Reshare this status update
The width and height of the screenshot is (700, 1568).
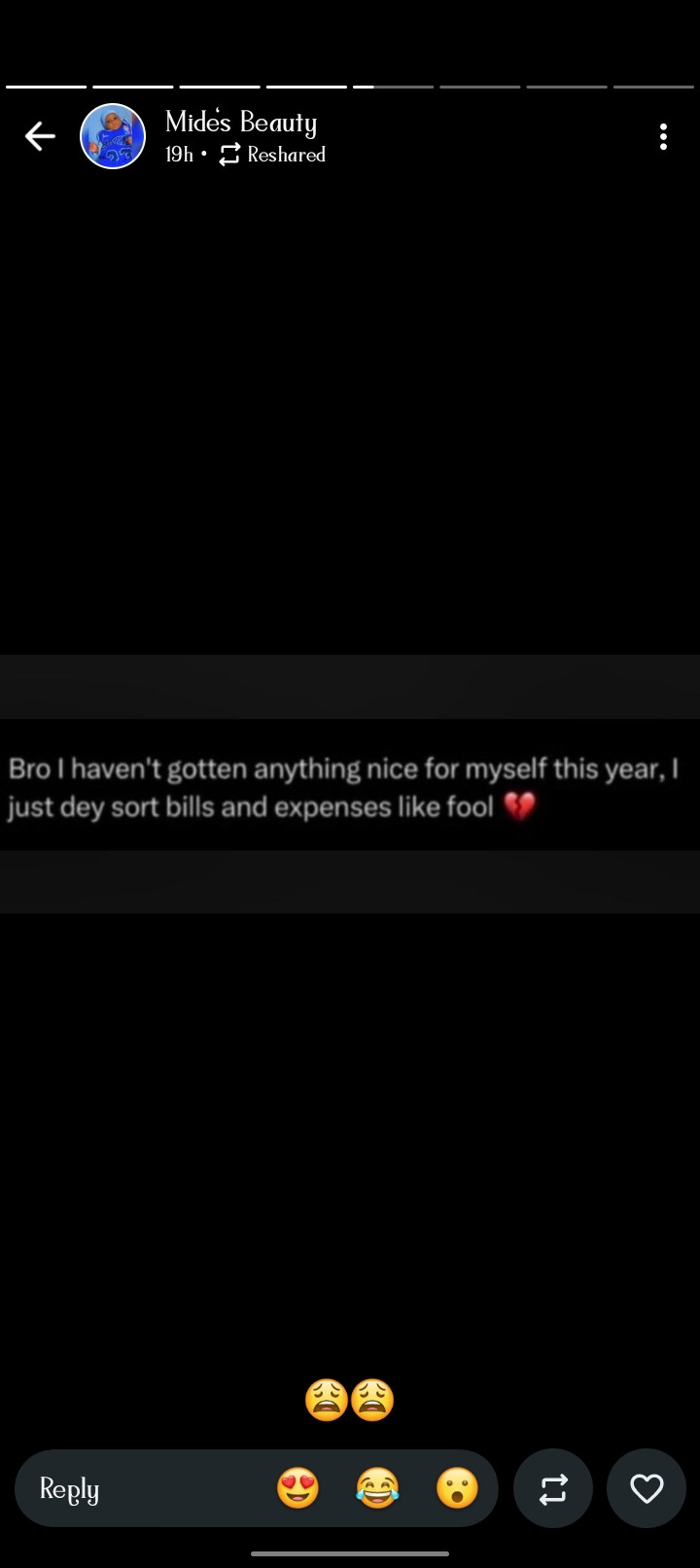(x=553, y=1488)
